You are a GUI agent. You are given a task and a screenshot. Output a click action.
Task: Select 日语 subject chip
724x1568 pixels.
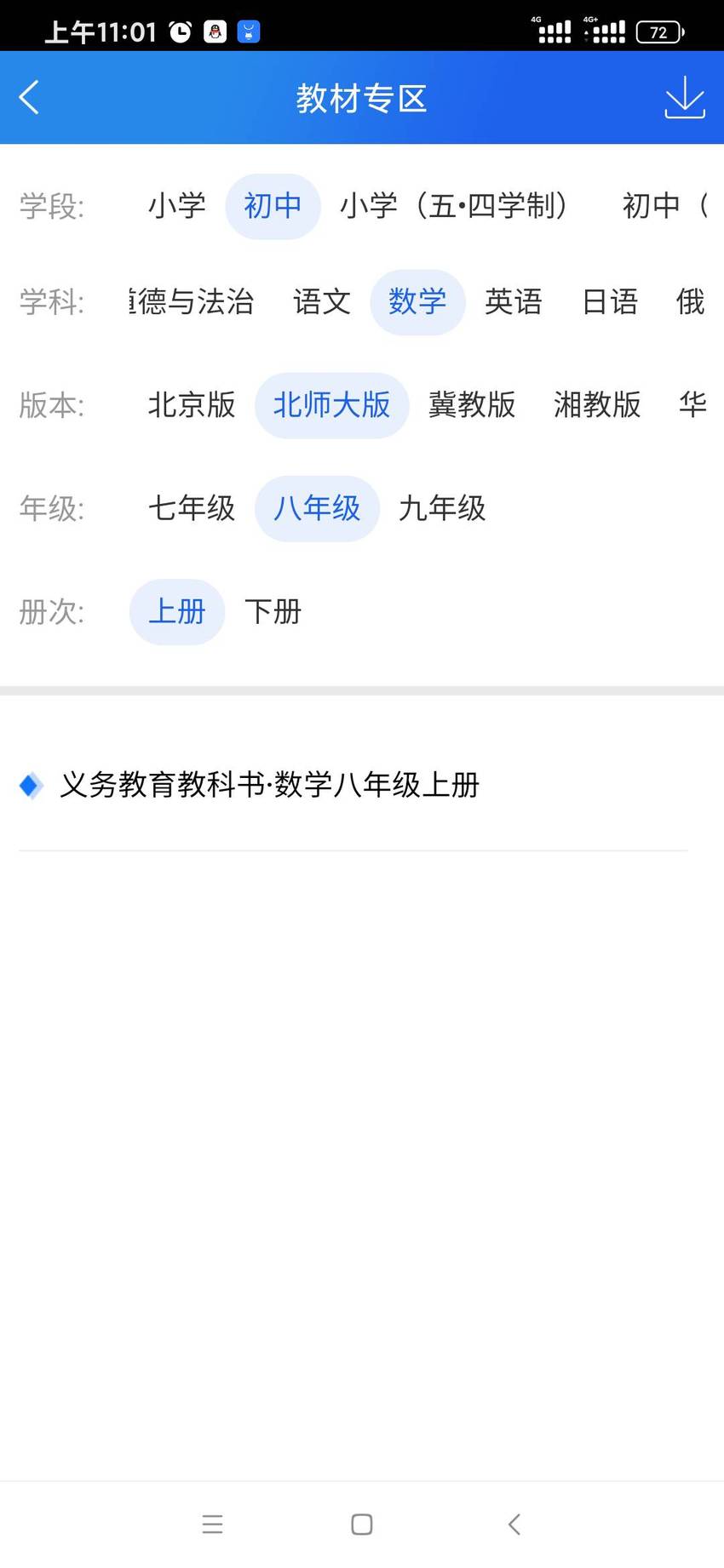coord(610,302)
